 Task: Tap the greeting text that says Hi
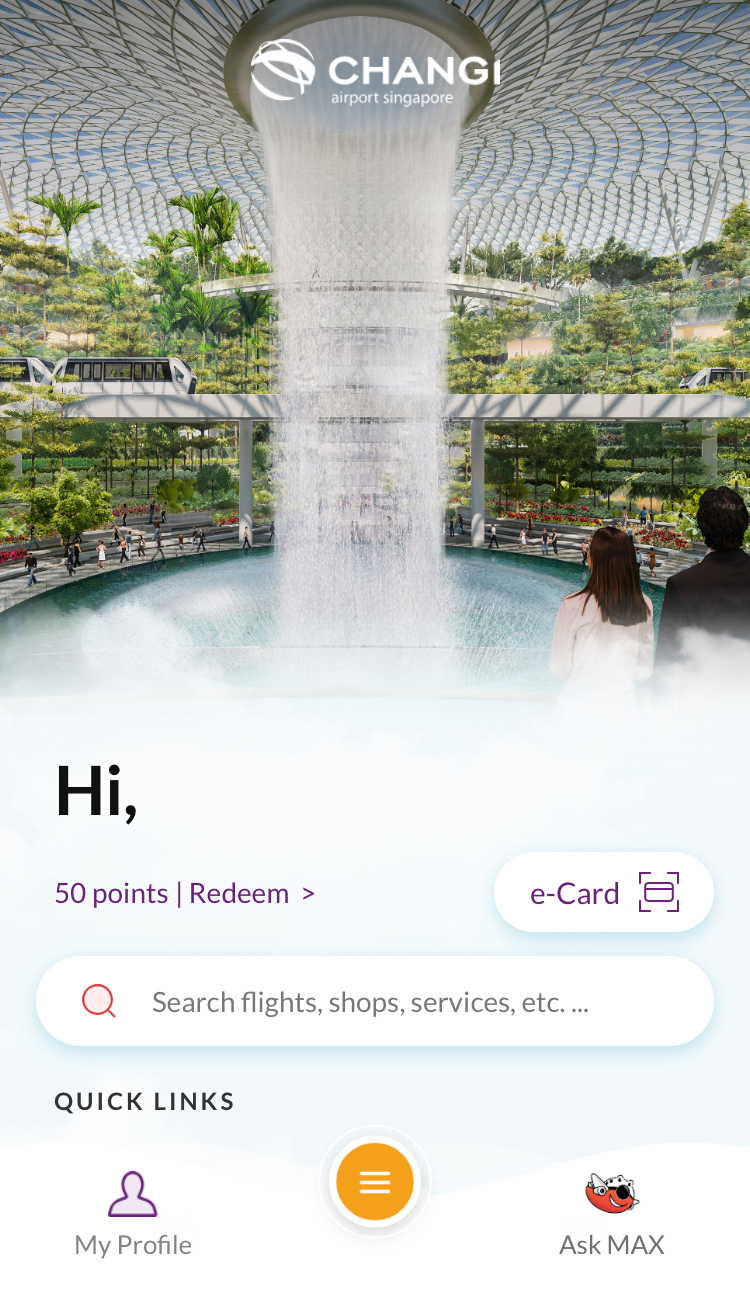[97, 792]
